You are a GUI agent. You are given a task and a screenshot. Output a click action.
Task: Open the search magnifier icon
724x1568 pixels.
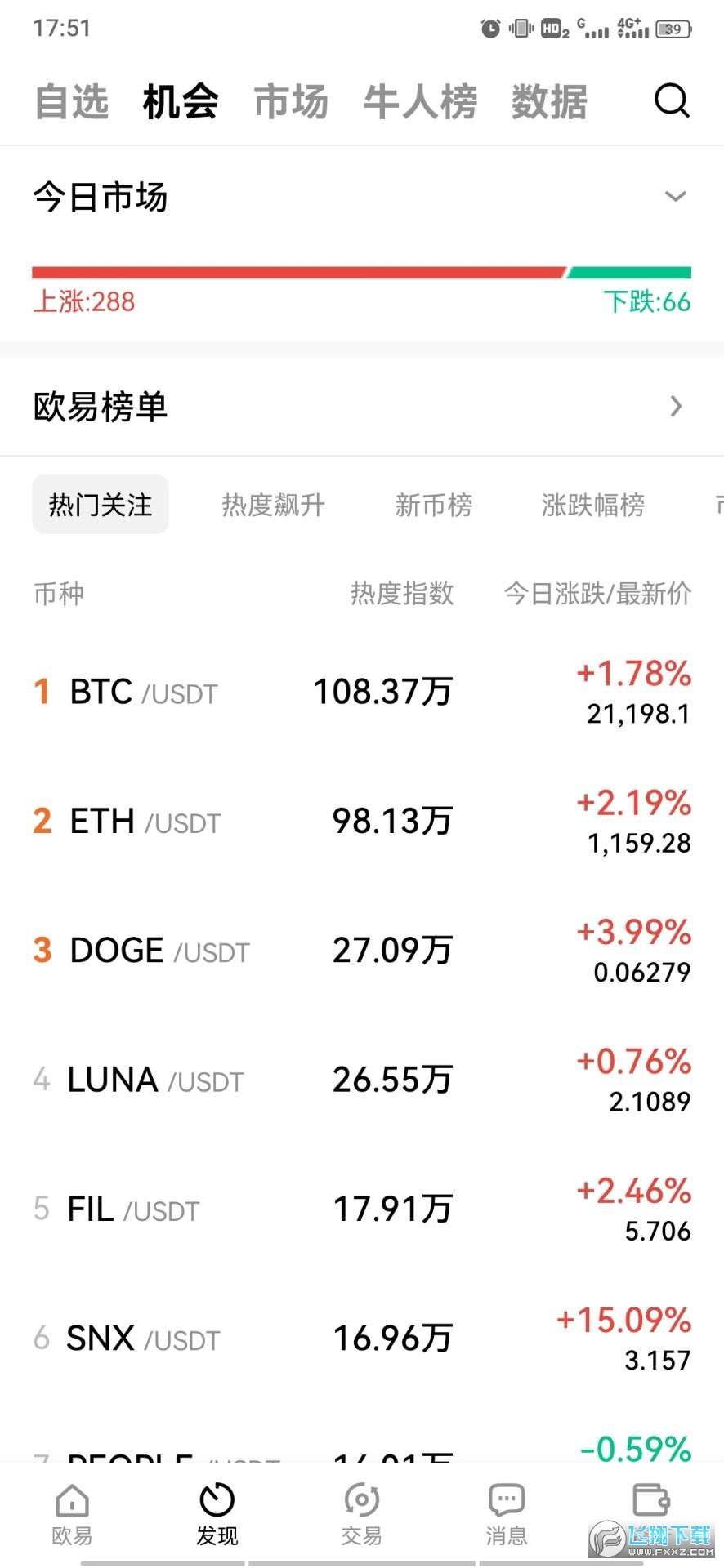pos(672,101)
